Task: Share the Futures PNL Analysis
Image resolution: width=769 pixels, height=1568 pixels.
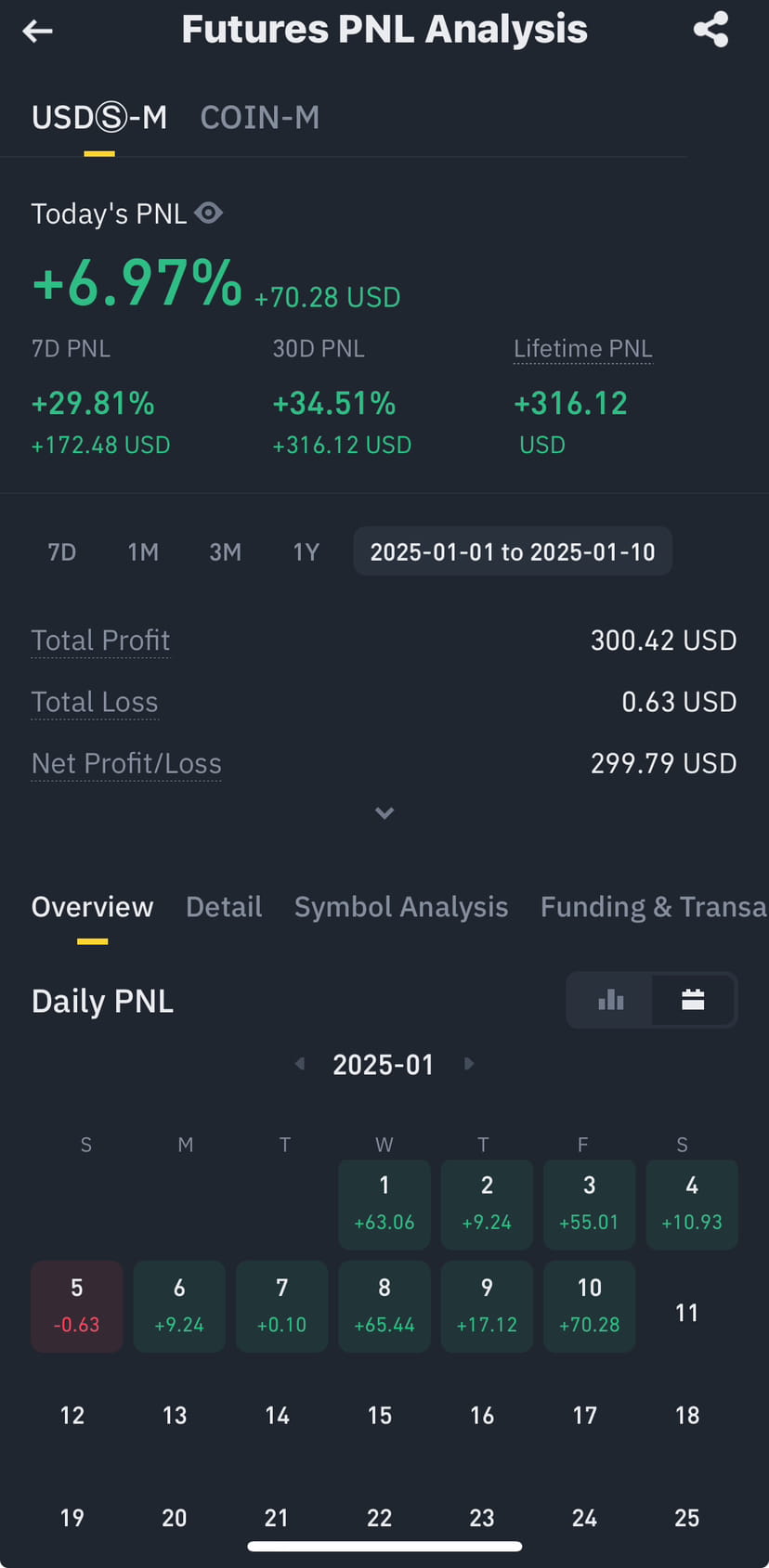Action: pos(711,30)
